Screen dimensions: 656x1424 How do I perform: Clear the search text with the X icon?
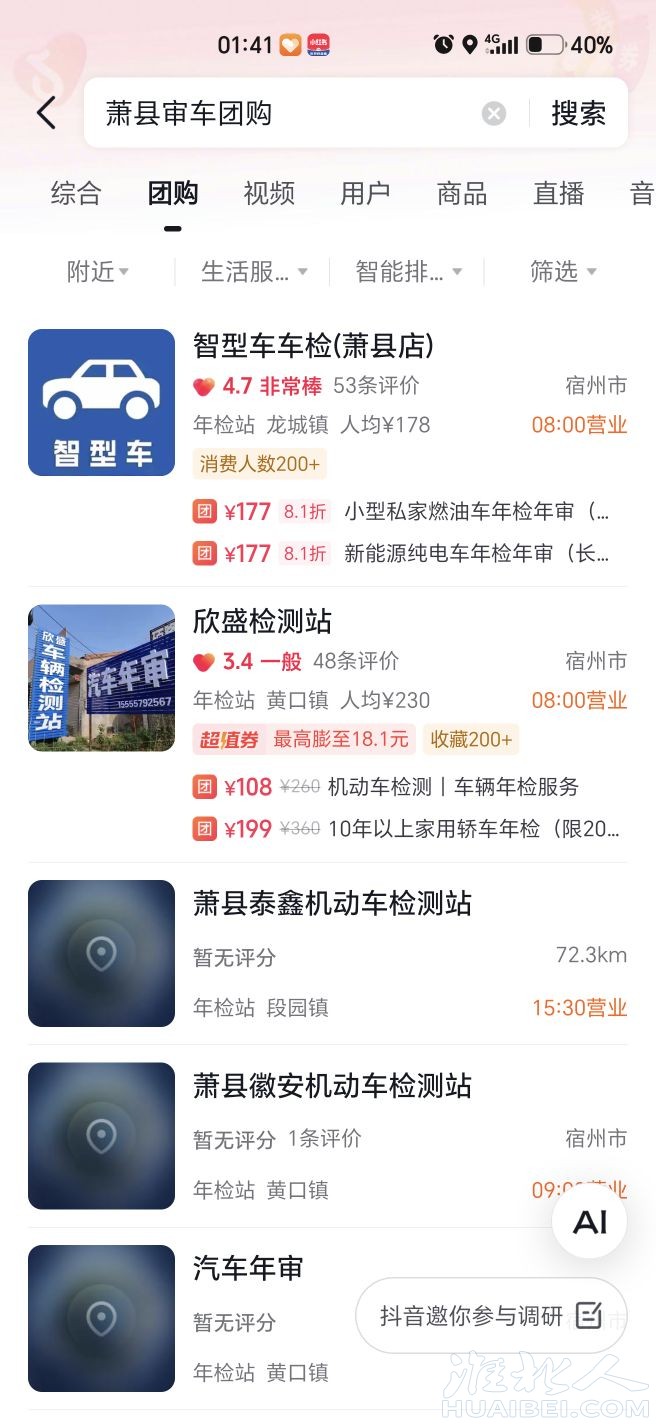point(494,114)
